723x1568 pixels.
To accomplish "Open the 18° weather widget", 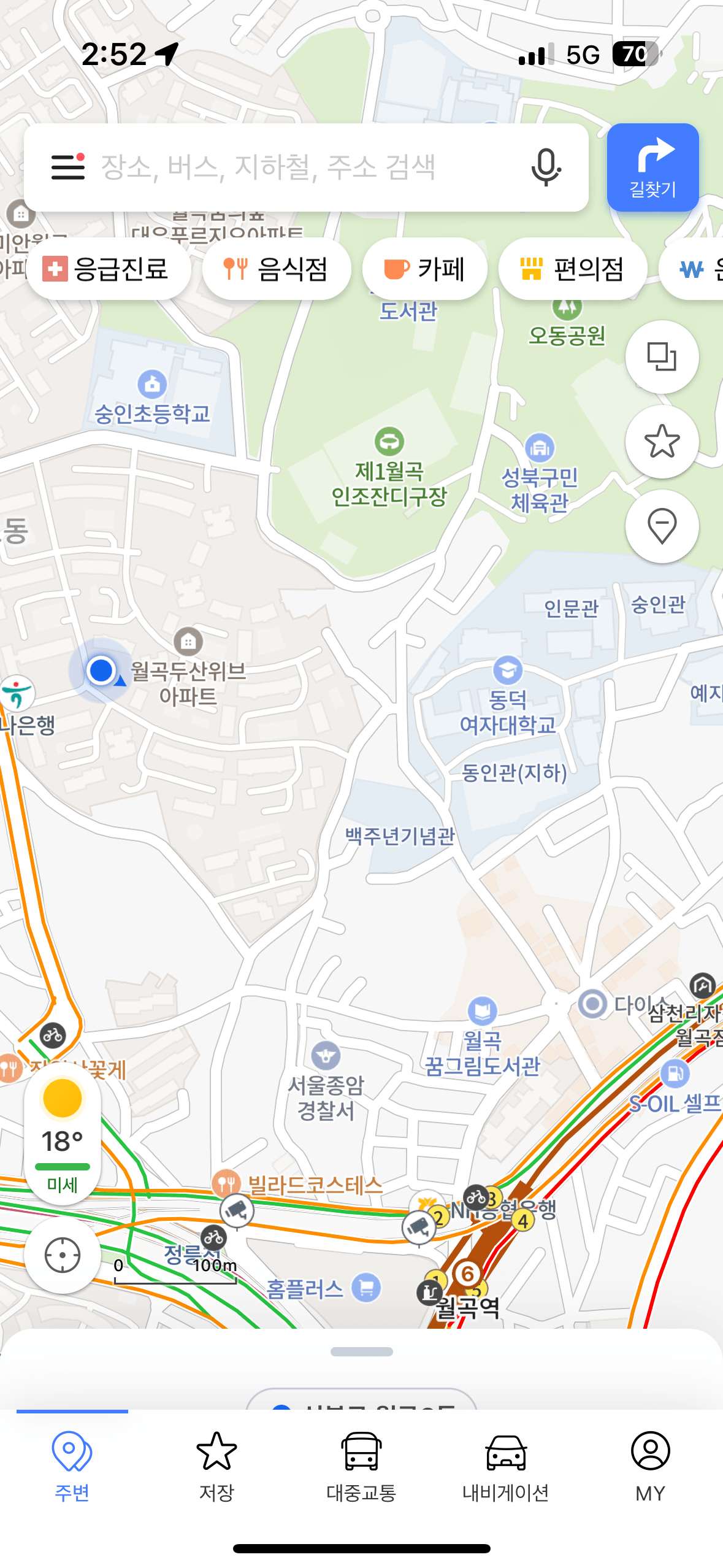I will 63,1135.
